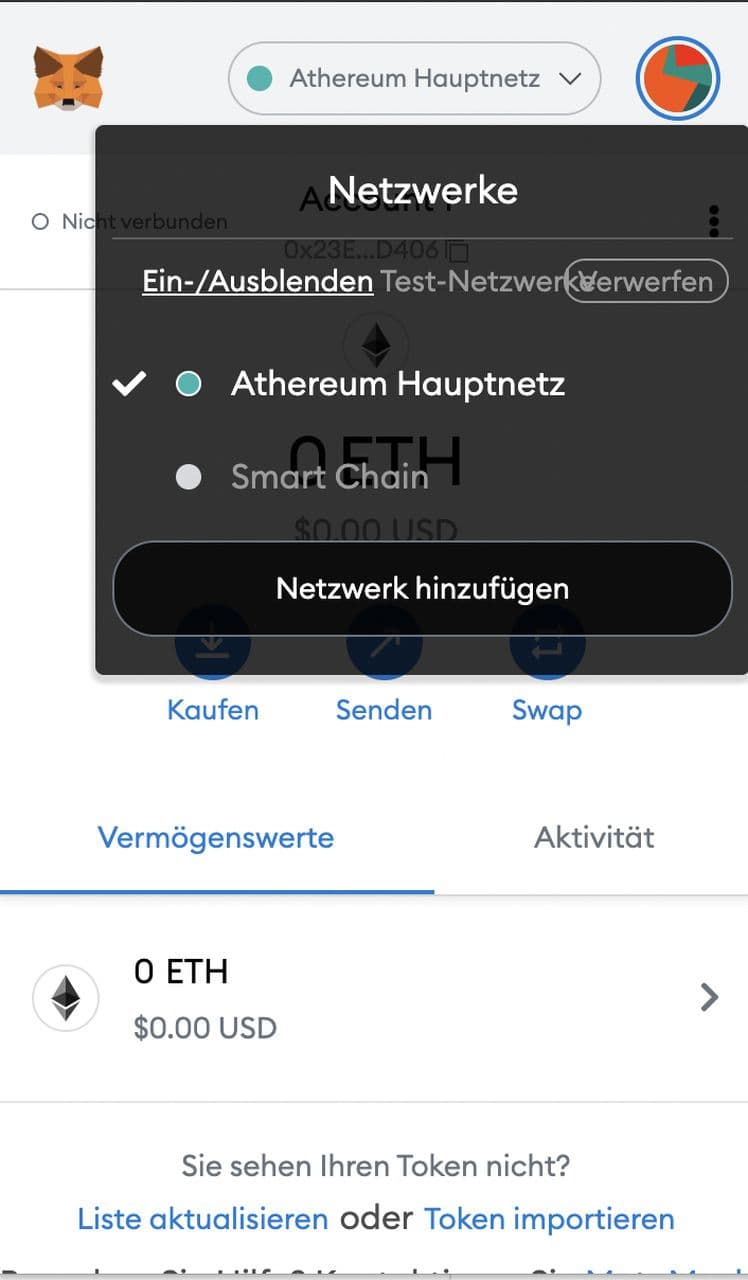This screenshot has height=1280, width=748.
Task: Open the Athereum Hauptnetz network dropdown
Action: point(414,78)
